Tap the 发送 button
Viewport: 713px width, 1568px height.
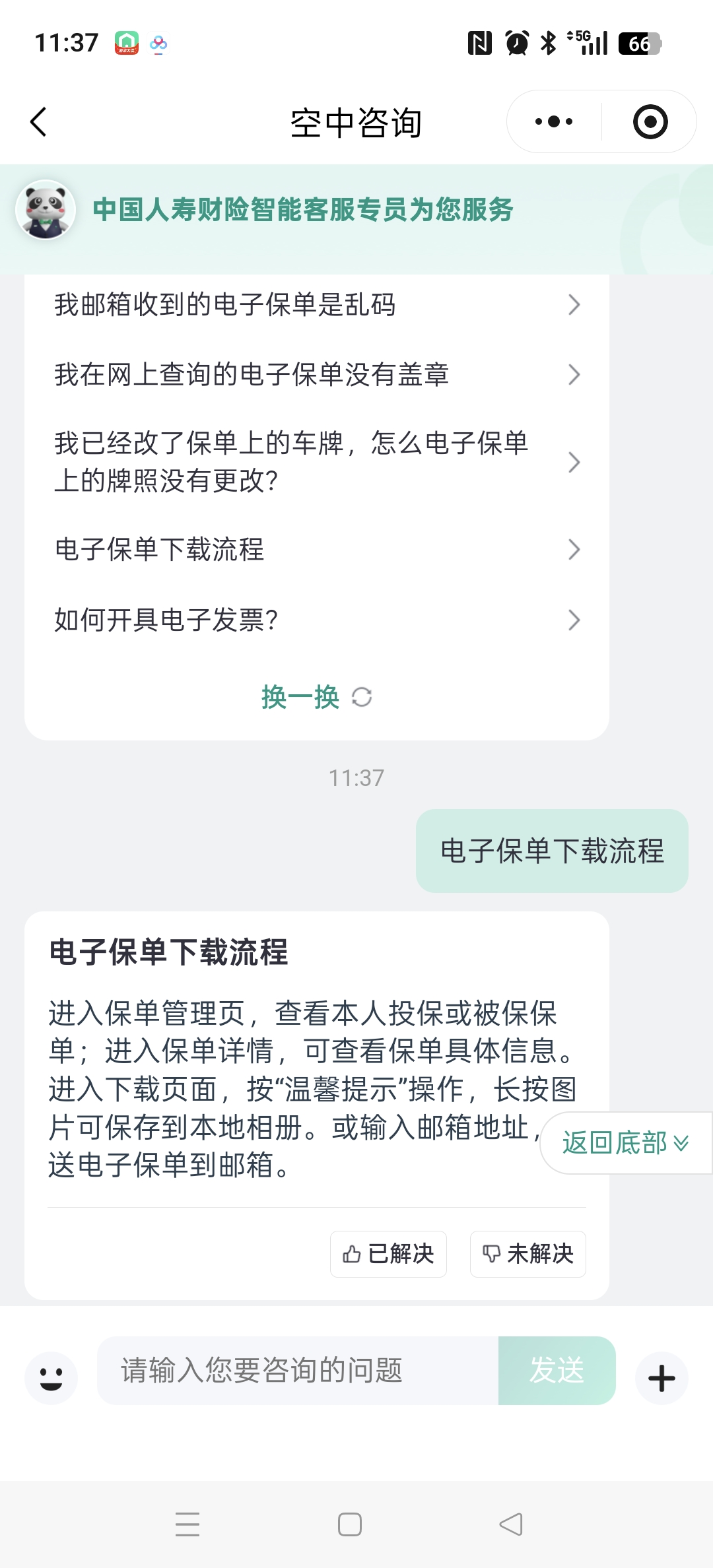(x=557, y=1371)
